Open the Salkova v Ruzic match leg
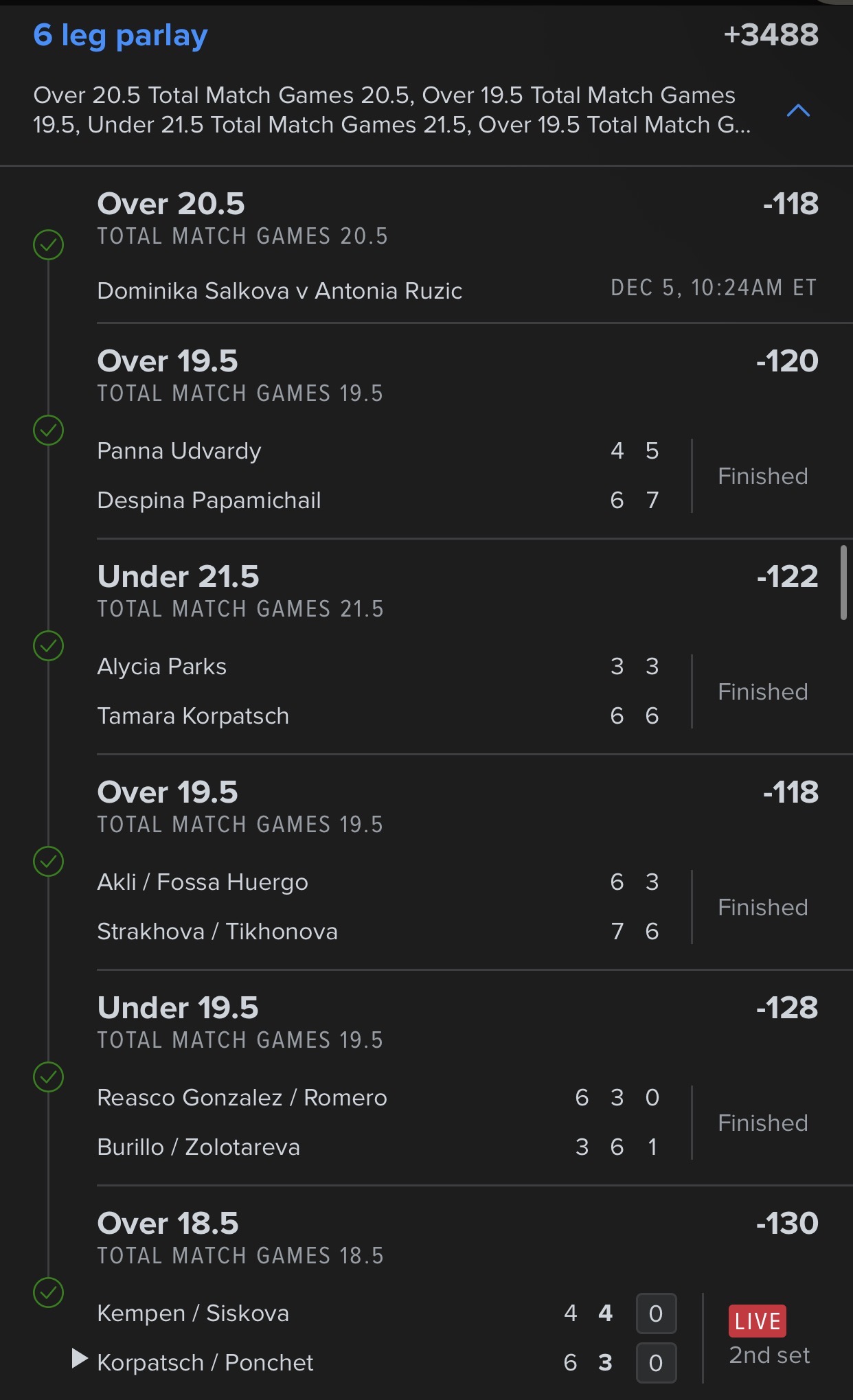 click(x=280, y=291)
